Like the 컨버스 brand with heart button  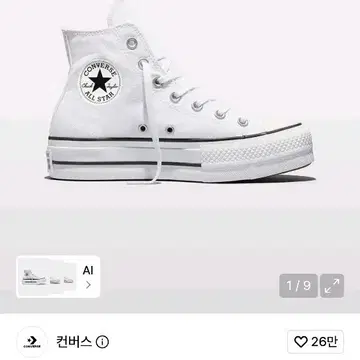(315, 342)
